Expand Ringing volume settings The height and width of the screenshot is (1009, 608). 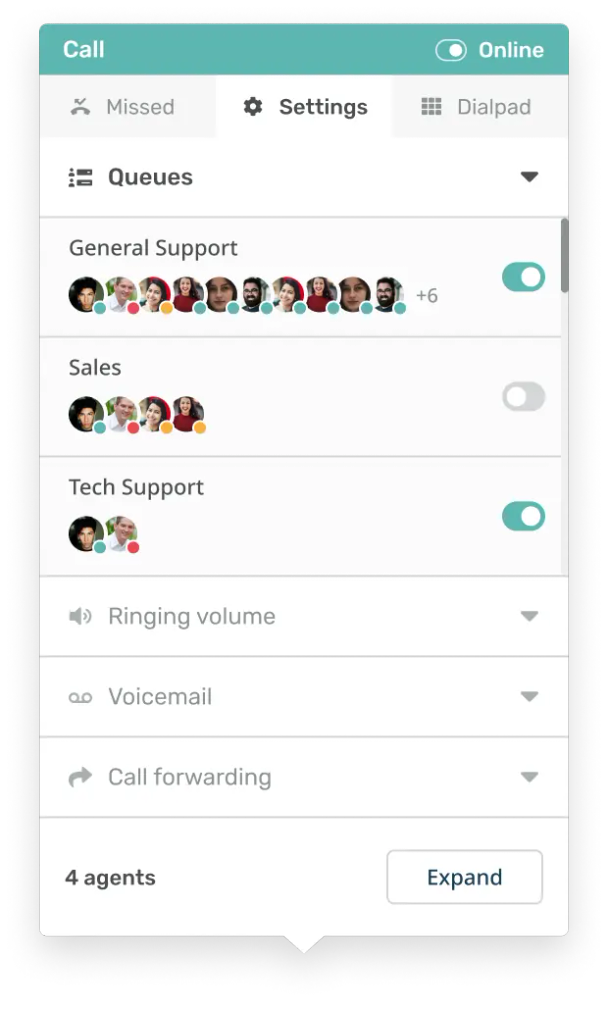(x=529, y=616)
